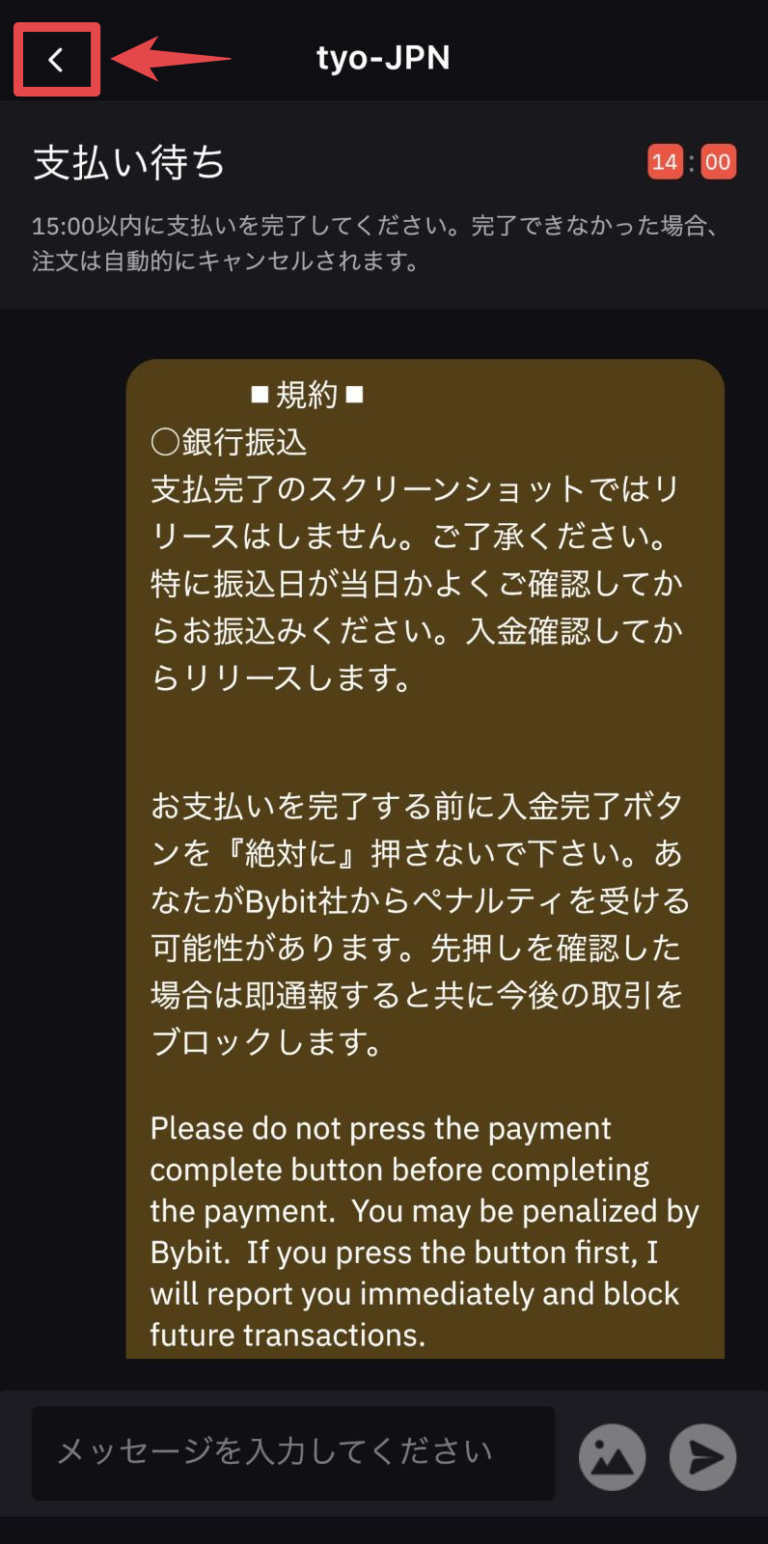Select the countdown timer next to 支払い待ち

tap(690, 161)
